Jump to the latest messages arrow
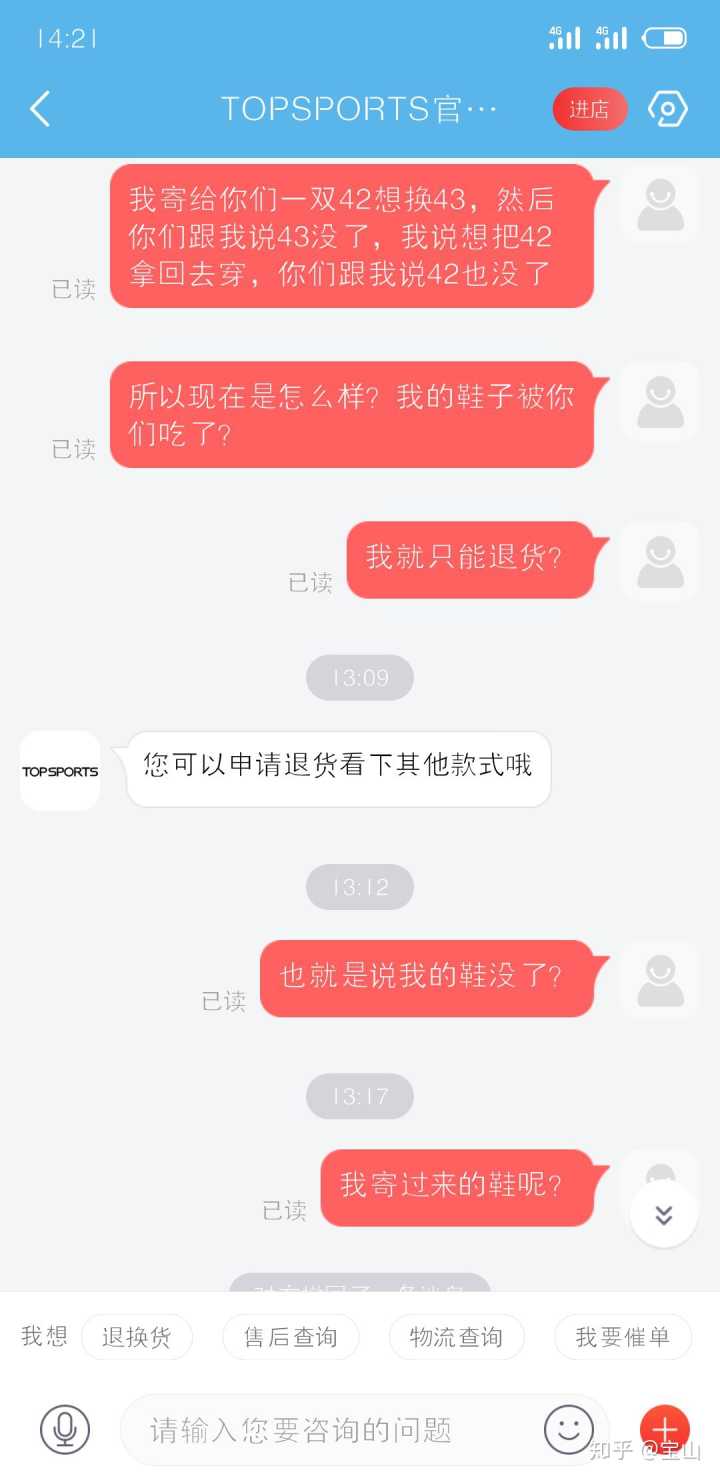The height and width of the screenshot is (1480, 720). (663, 1215)
